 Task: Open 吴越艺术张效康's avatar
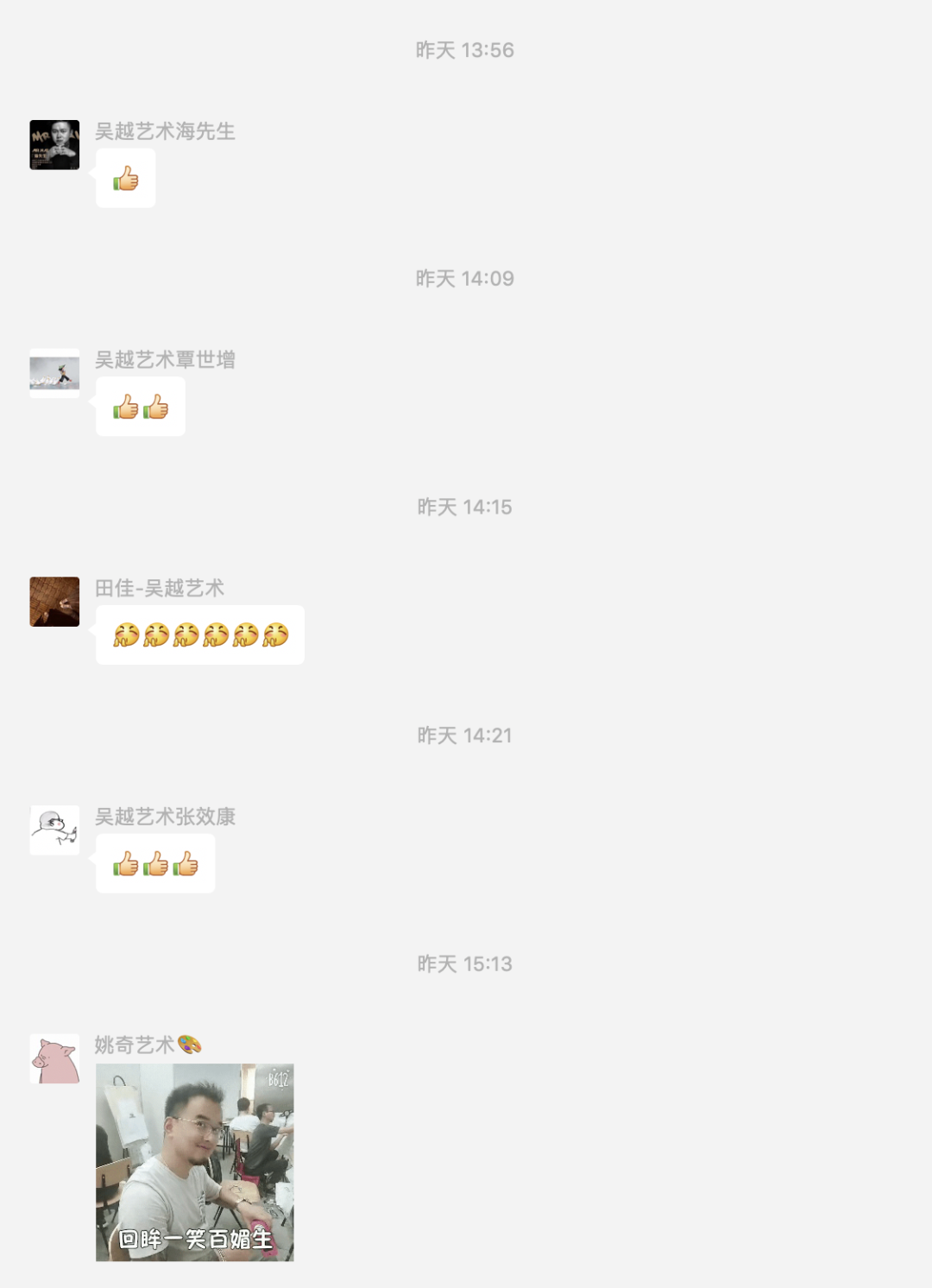(54, 830)
